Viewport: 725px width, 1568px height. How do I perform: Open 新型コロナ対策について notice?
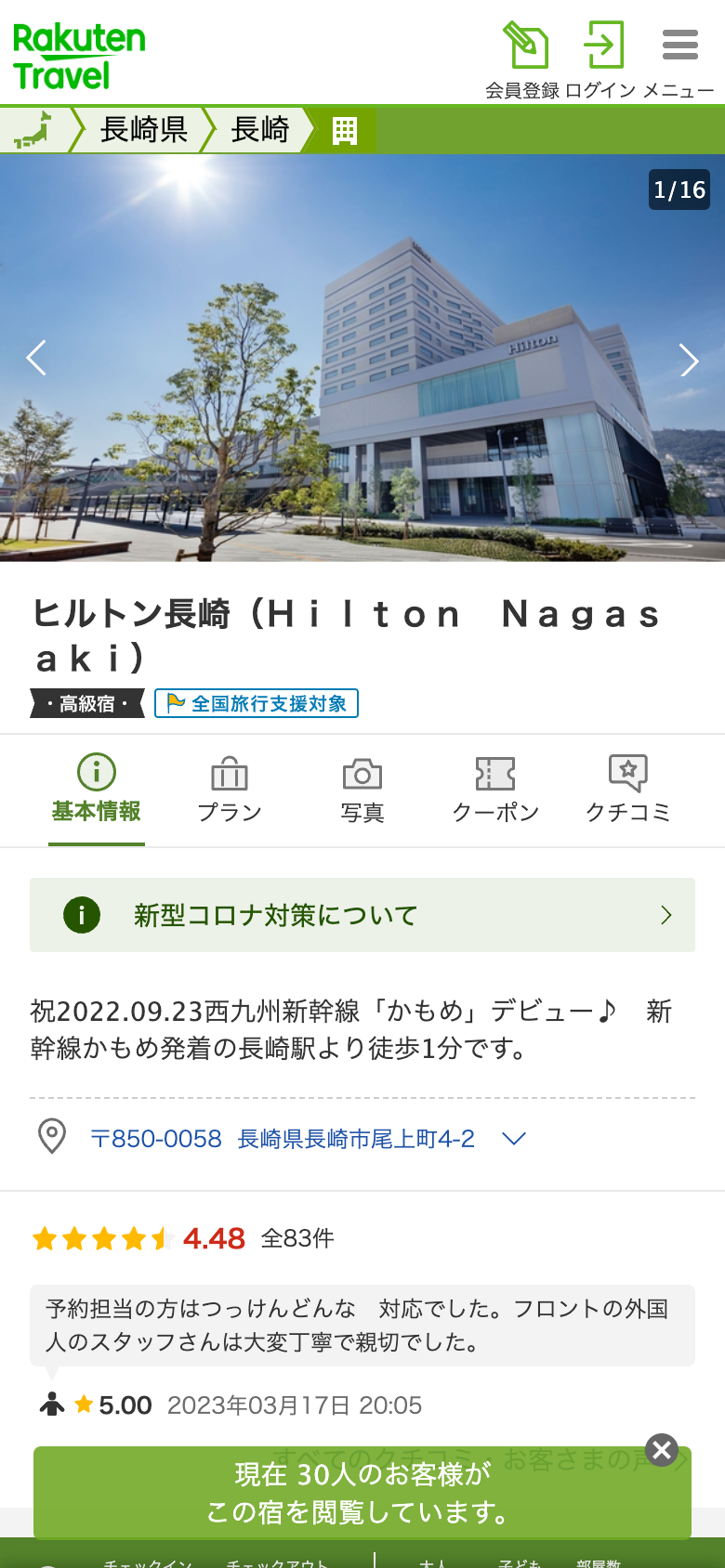tap(362, 915)
